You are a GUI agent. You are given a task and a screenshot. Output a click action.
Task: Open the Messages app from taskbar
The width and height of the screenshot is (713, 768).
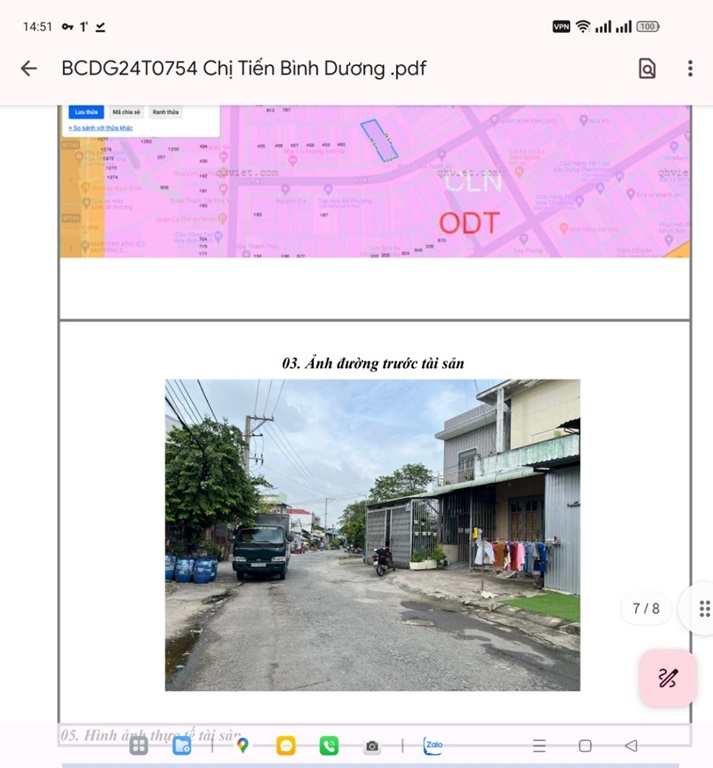click(286, 745)
